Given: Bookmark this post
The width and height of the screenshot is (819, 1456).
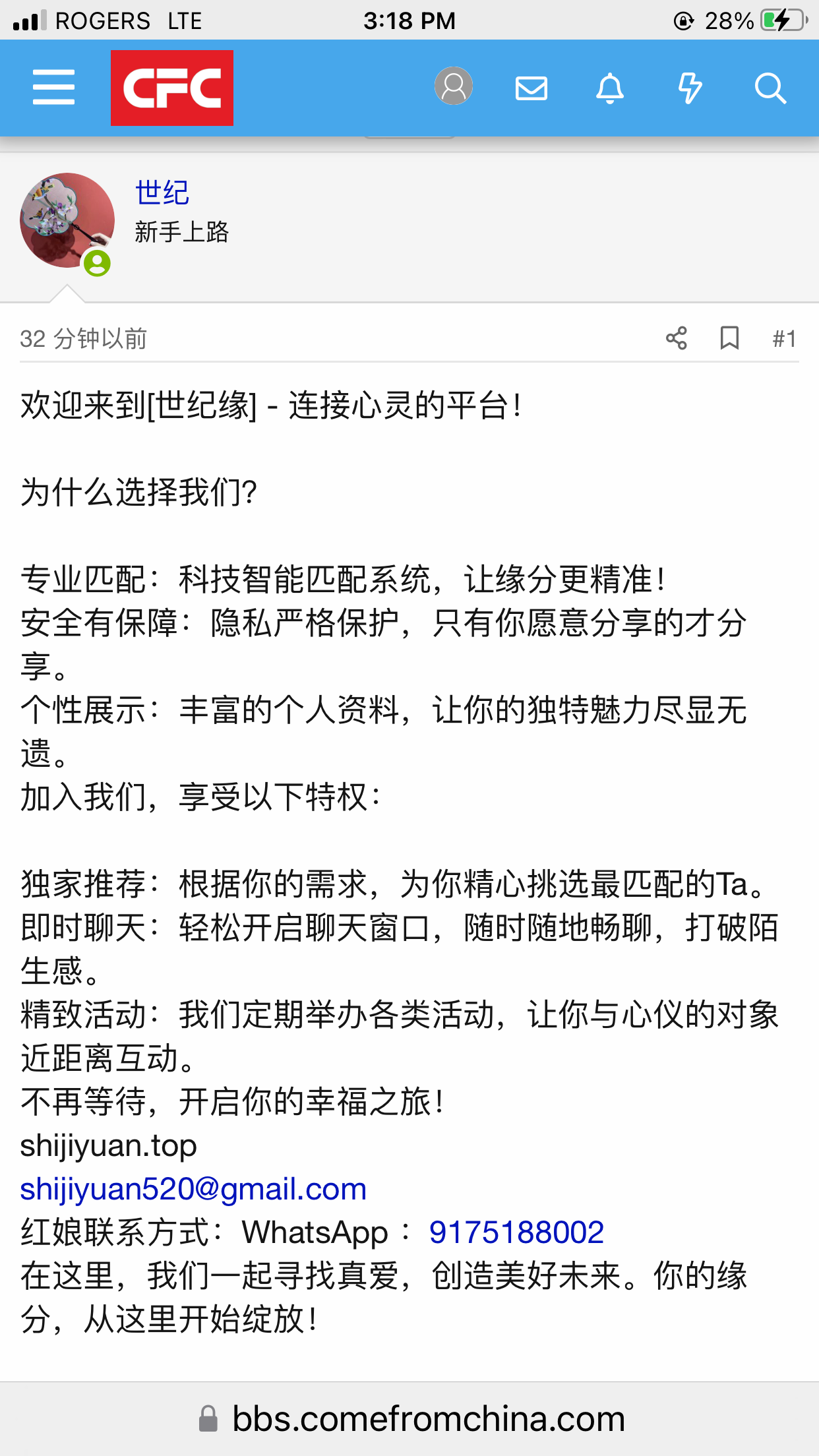Looking at the screenshot, I should tap(729, 338).
